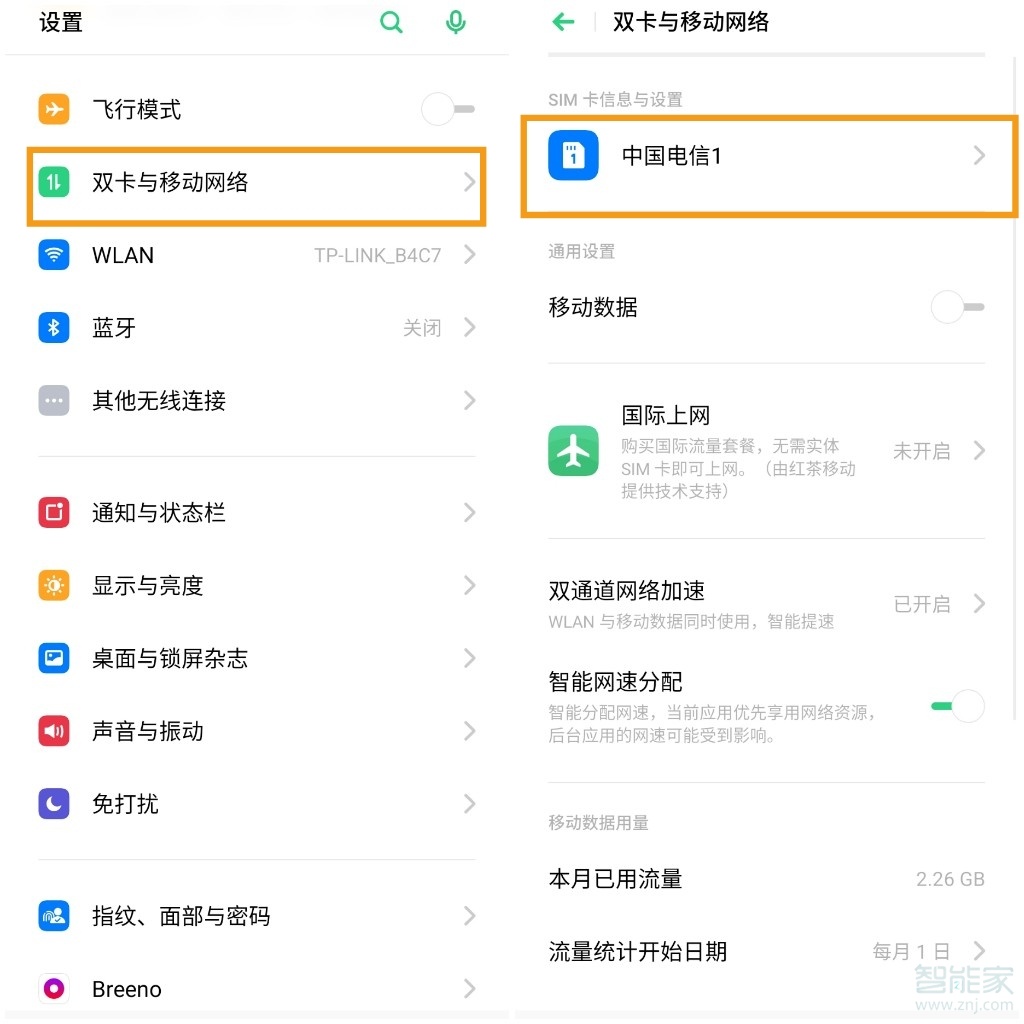Toggle airplane mode (飞行模式) on
This screenshot has width=1024, height=1024.
447,109
